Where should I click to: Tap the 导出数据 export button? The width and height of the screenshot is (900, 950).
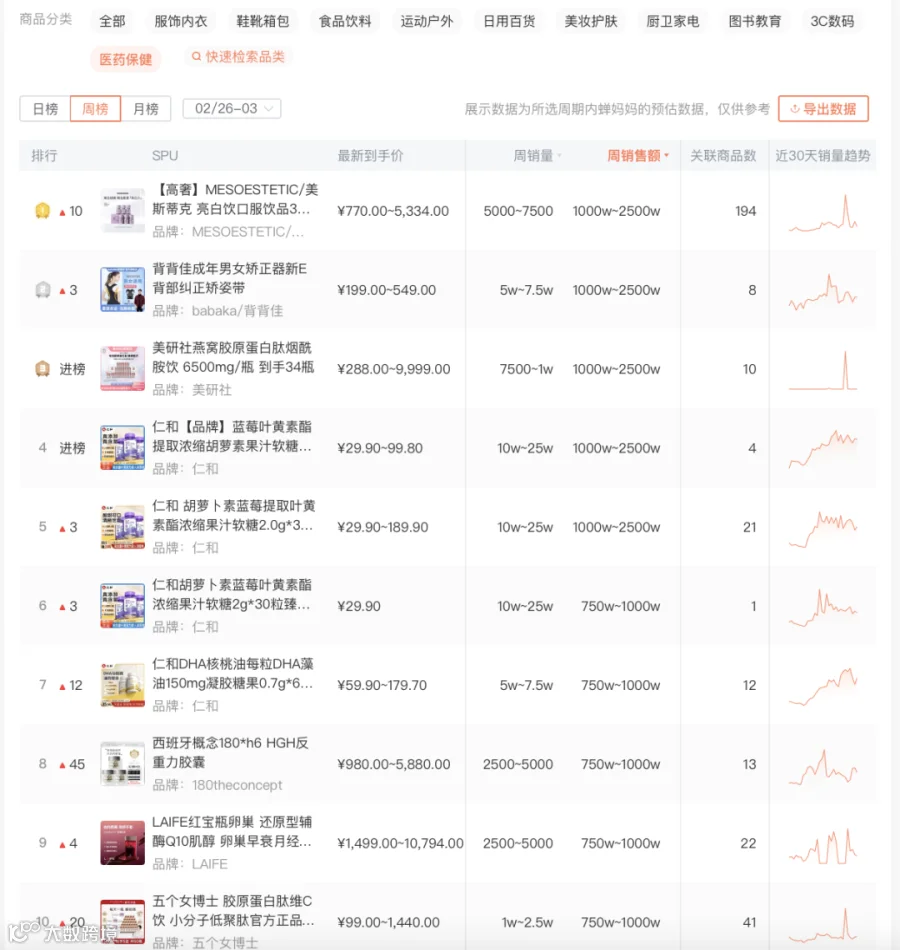click(823, 109)
